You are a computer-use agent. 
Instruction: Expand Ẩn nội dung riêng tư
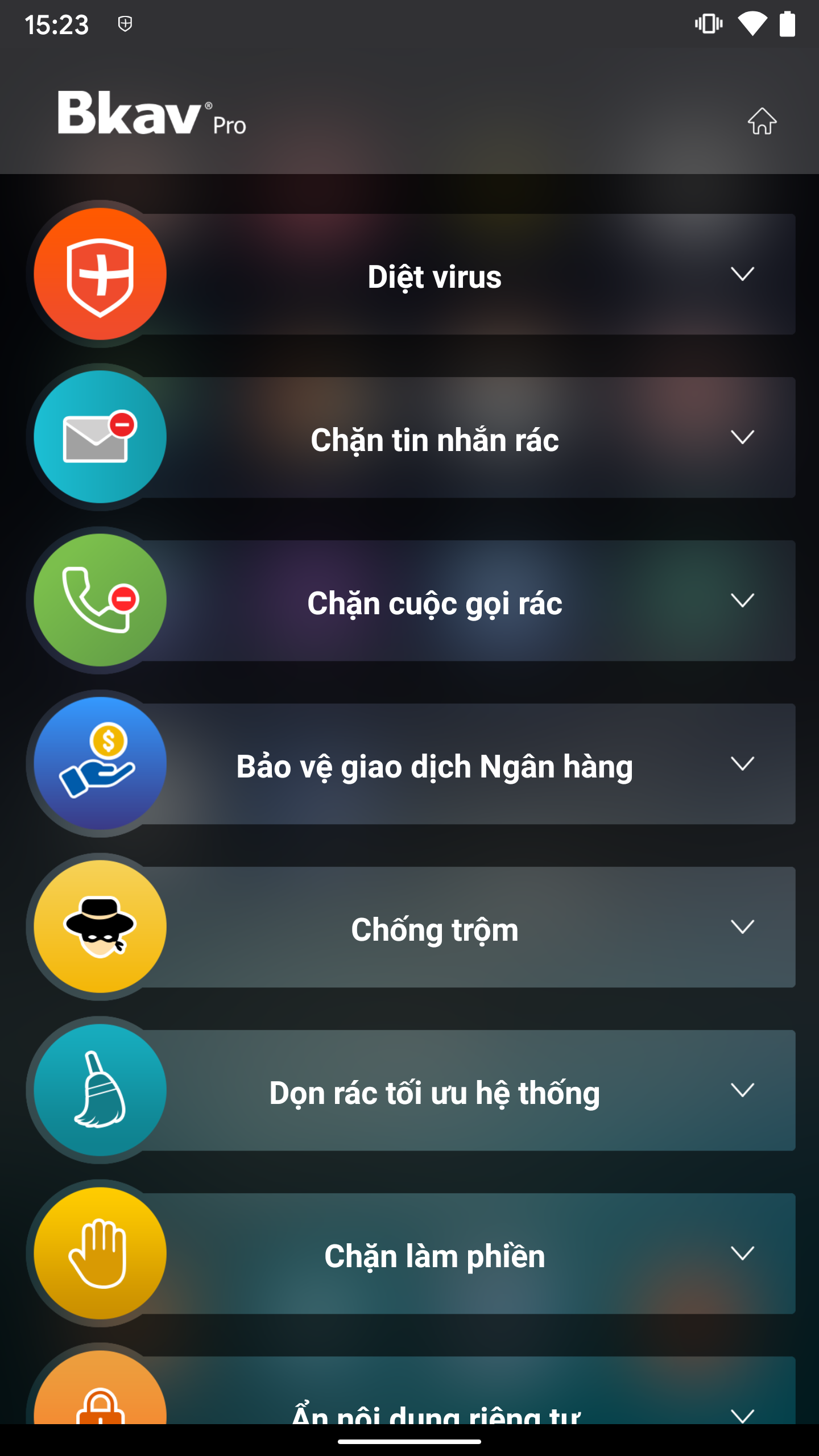click(x=742, y=1415)
